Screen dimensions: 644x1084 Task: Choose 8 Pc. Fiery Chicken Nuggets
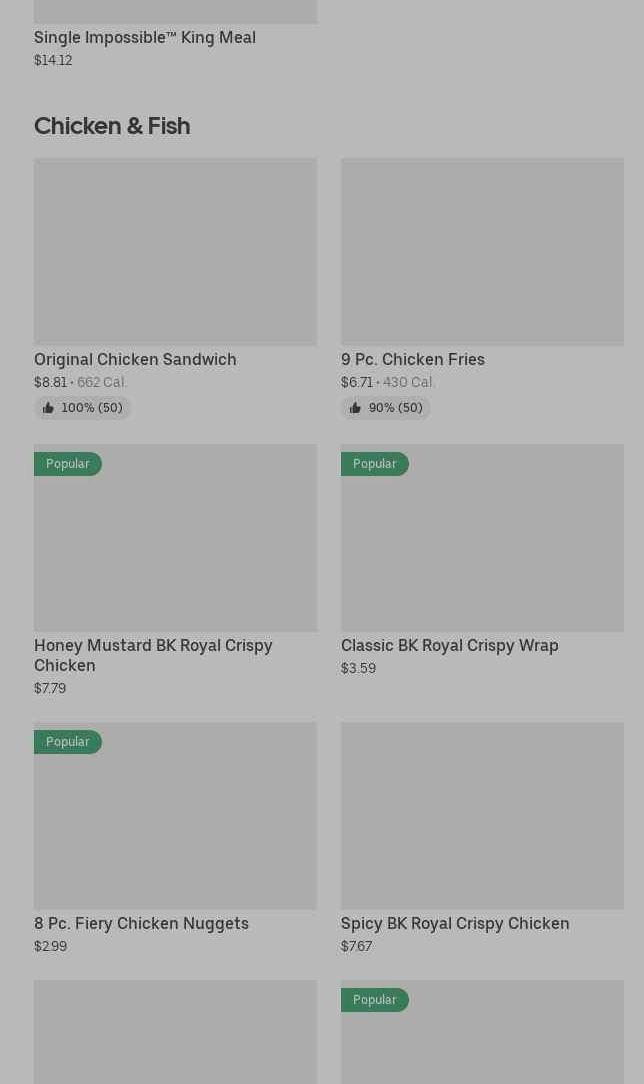176,839
